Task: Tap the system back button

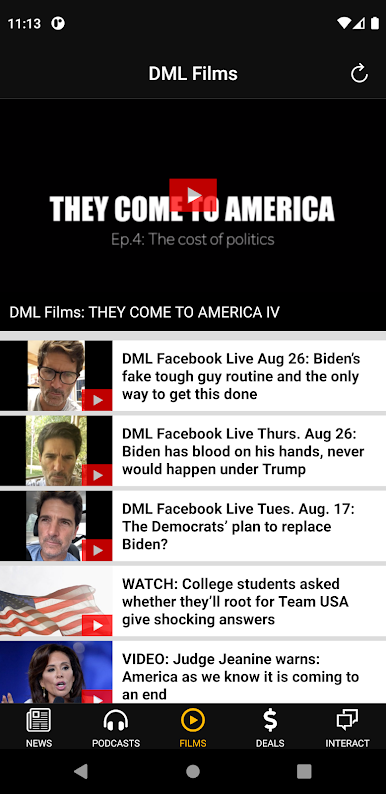Action: [81, 771]
